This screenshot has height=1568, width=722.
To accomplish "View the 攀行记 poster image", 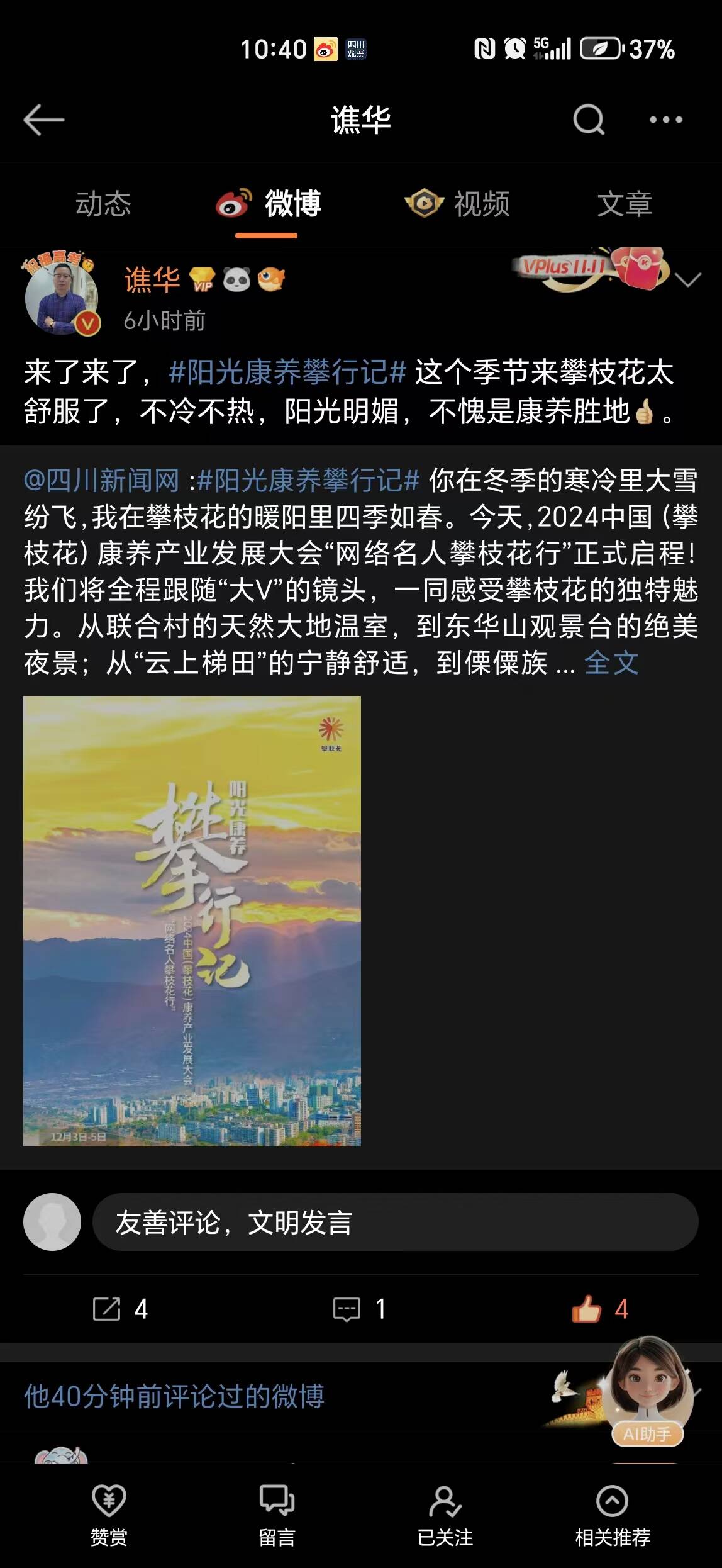I will pyautogui.click(x=192, y=921).
